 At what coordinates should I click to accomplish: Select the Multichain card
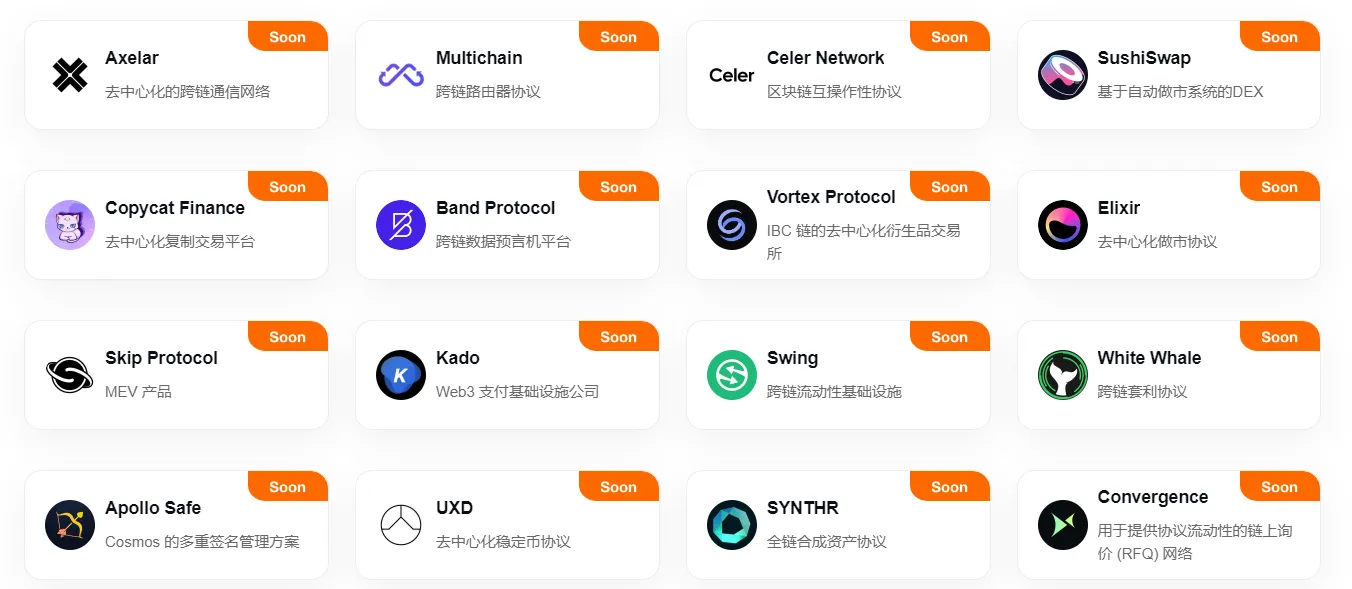pyautogui.click(x=507, y=75)
